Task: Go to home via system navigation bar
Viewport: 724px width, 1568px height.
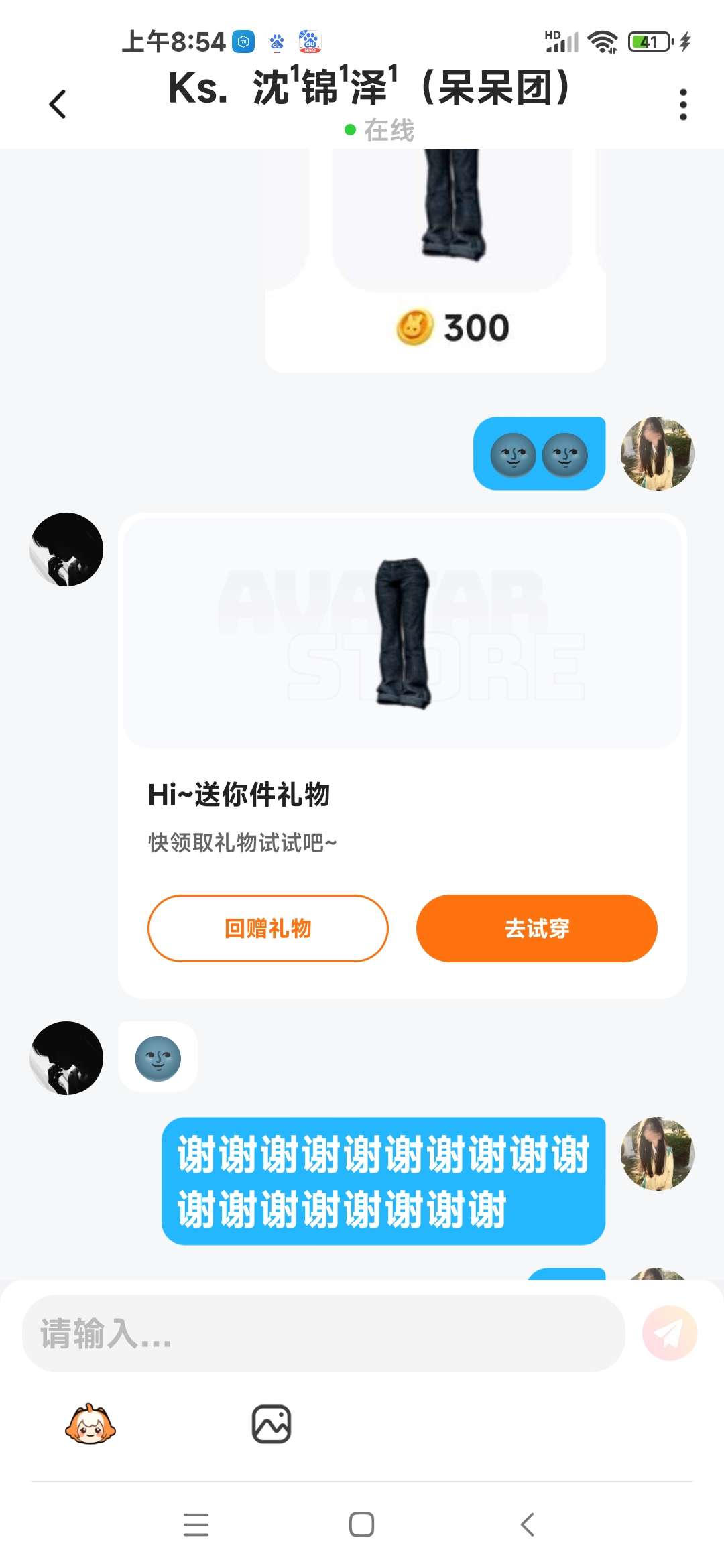Action: click(x=361, y=1524)
